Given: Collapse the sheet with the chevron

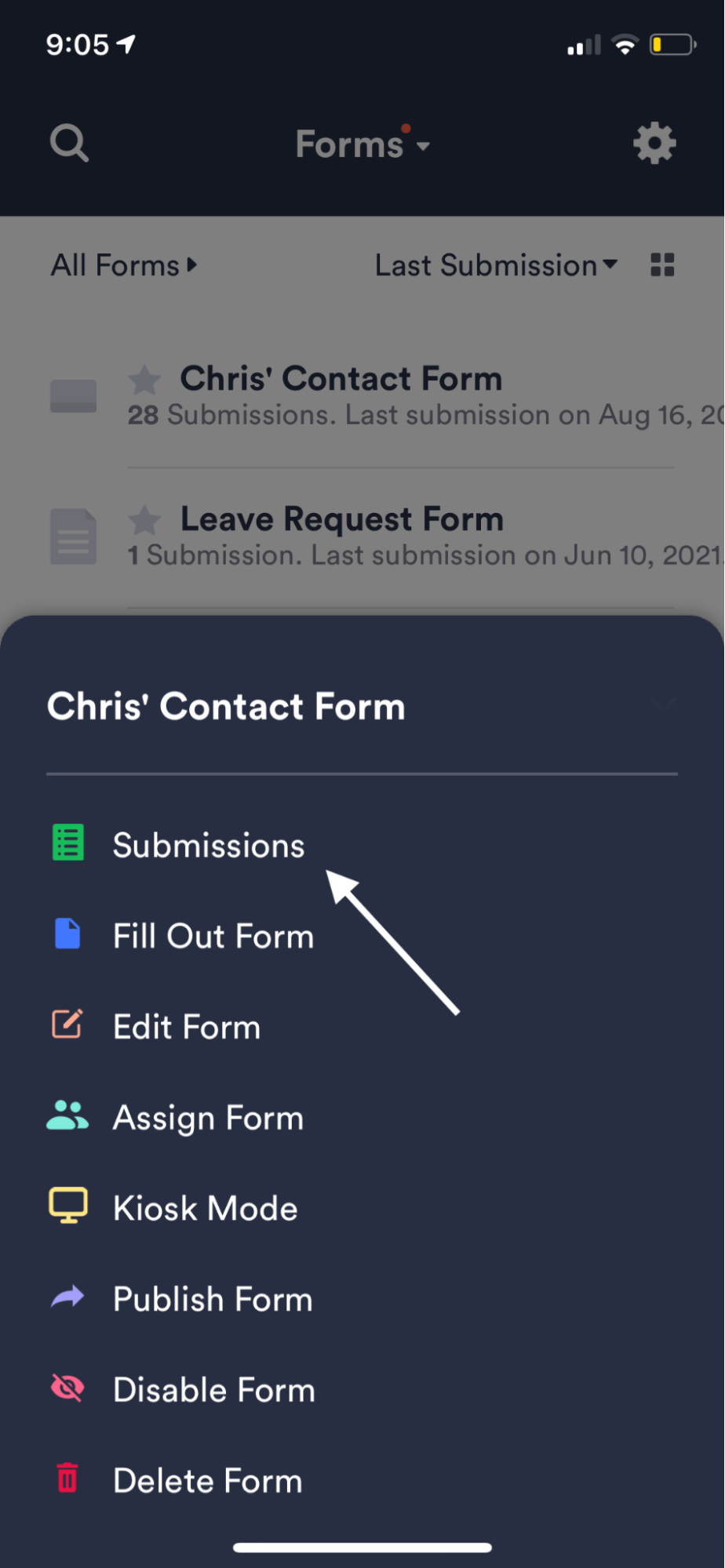Looking at the screenshot, I should pos(663,704).
